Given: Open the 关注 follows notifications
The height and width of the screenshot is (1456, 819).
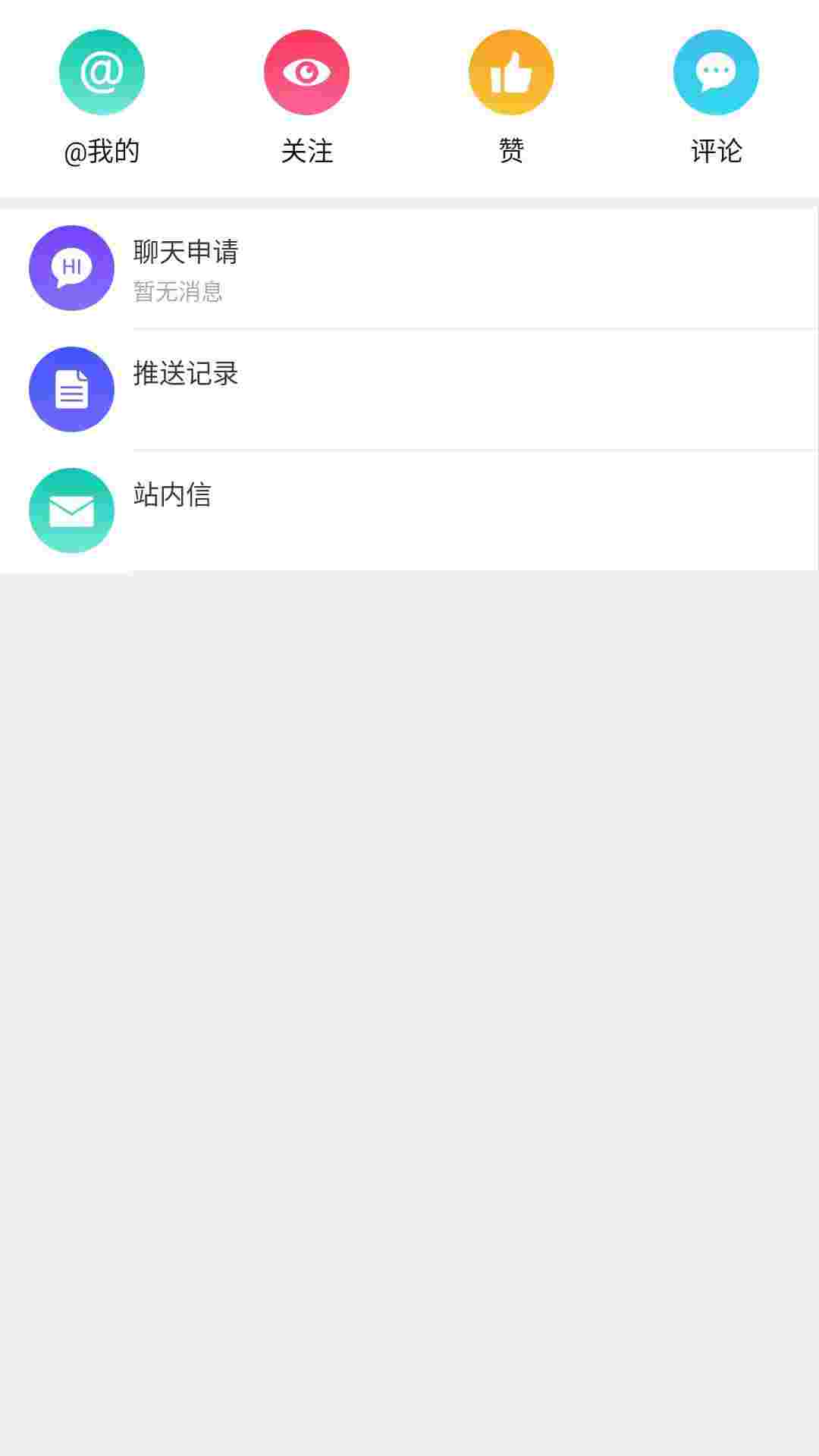Looking at the screenshot, I should [306, 99].
